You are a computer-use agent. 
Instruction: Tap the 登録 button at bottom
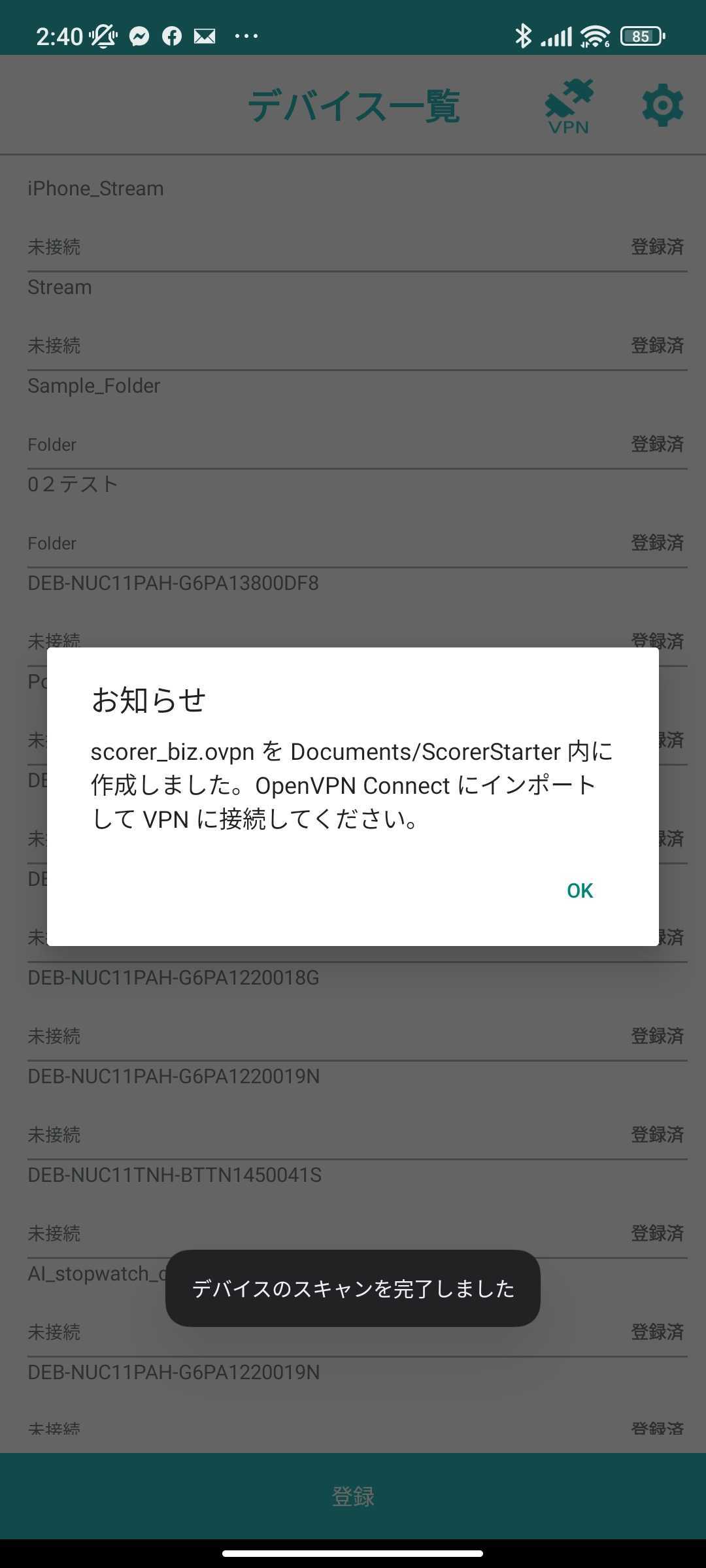(353, 1496)
